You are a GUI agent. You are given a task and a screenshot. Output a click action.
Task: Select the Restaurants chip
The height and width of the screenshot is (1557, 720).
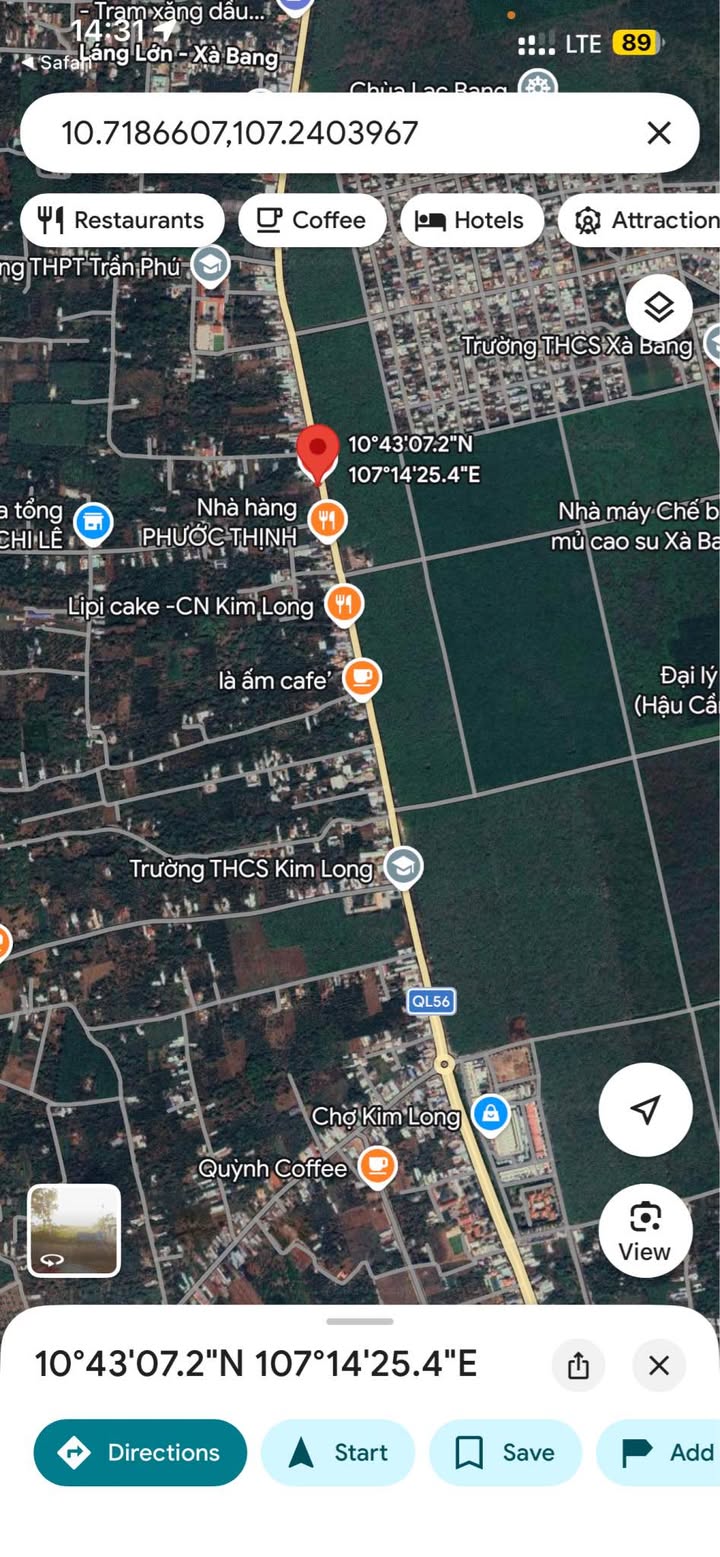point(121,221)
